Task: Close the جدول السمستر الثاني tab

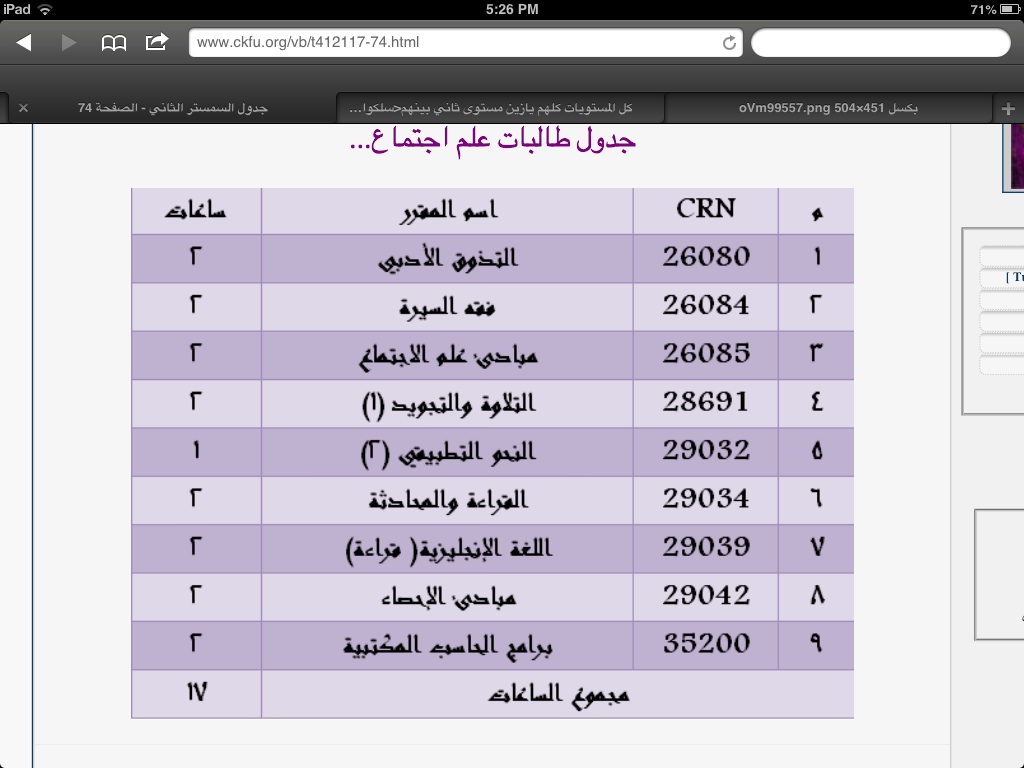Action: click(24, 107)
